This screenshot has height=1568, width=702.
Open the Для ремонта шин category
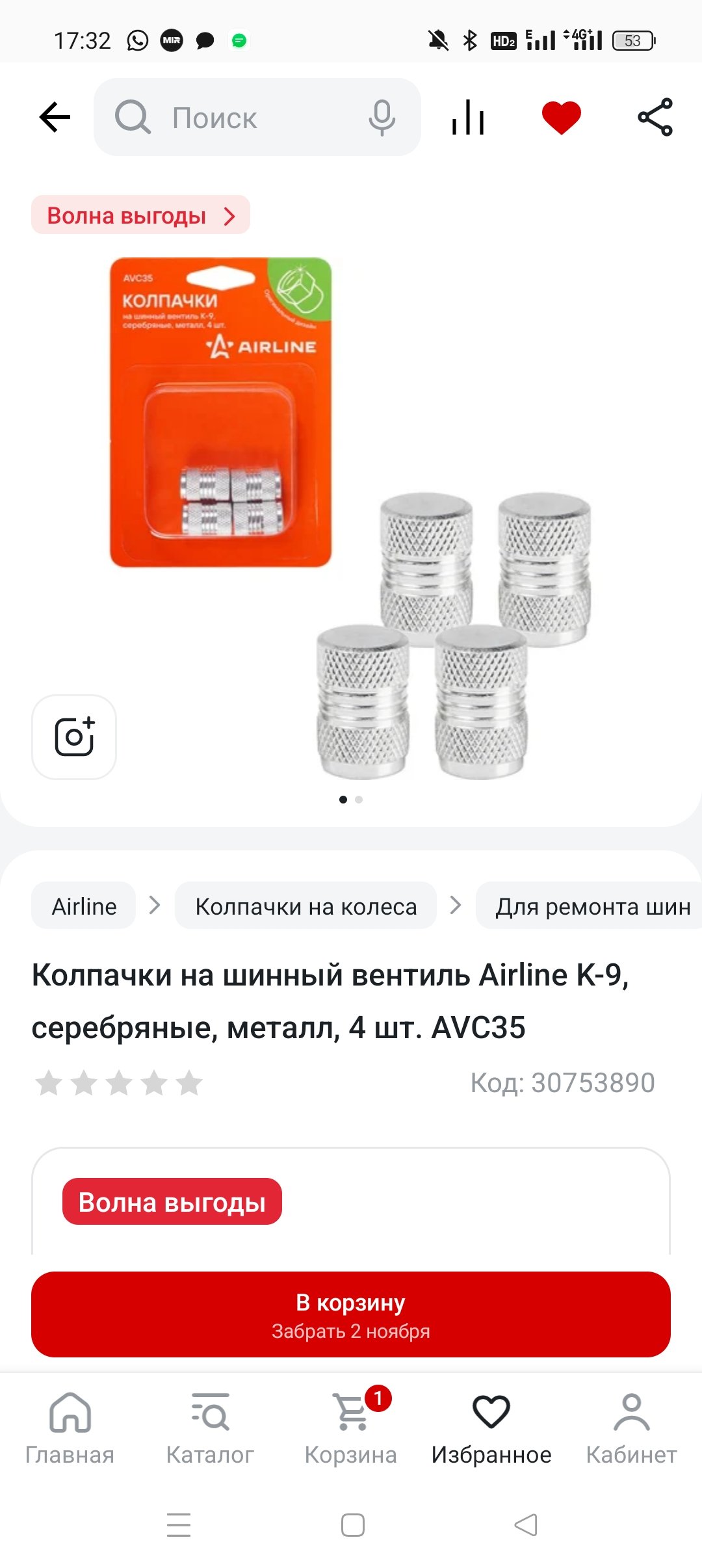coord(591,906)
